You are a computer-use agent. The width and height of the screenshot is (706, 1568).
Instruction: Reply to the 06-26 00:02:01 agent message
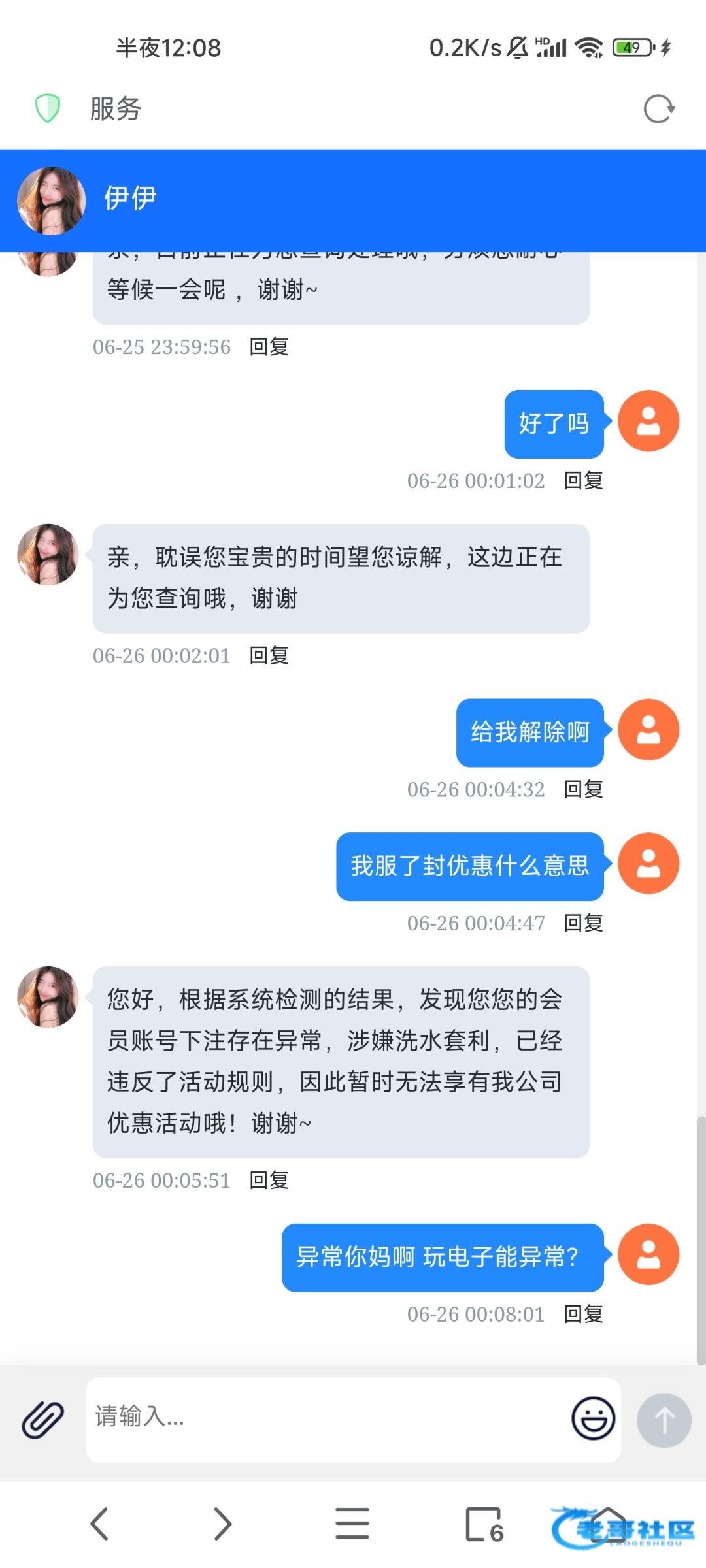click(x=269, y=655)
